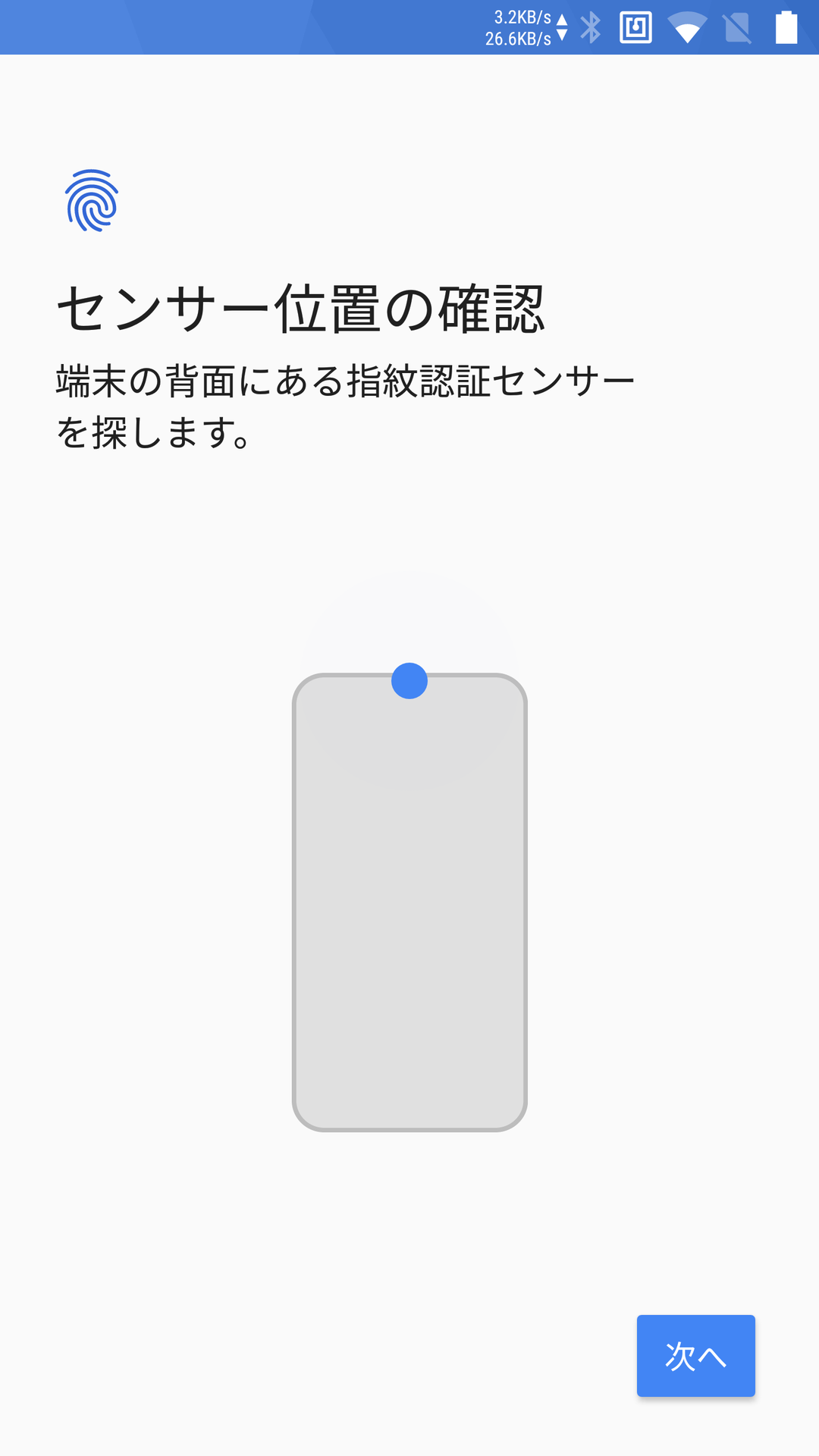Tap the 次へ button to continue

click(x=695, y=1355)
